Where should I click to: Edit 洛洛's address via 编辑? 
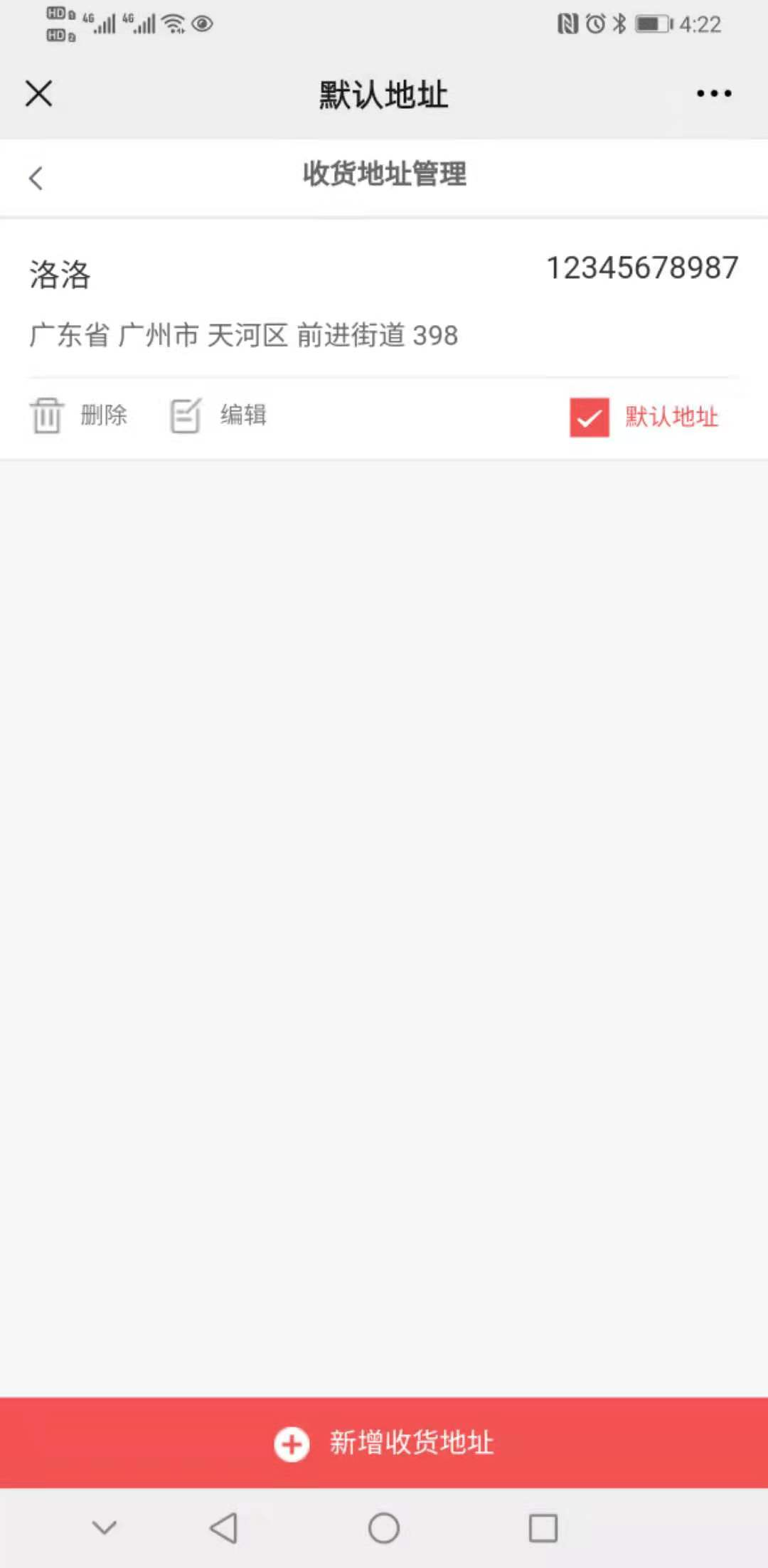218,415
